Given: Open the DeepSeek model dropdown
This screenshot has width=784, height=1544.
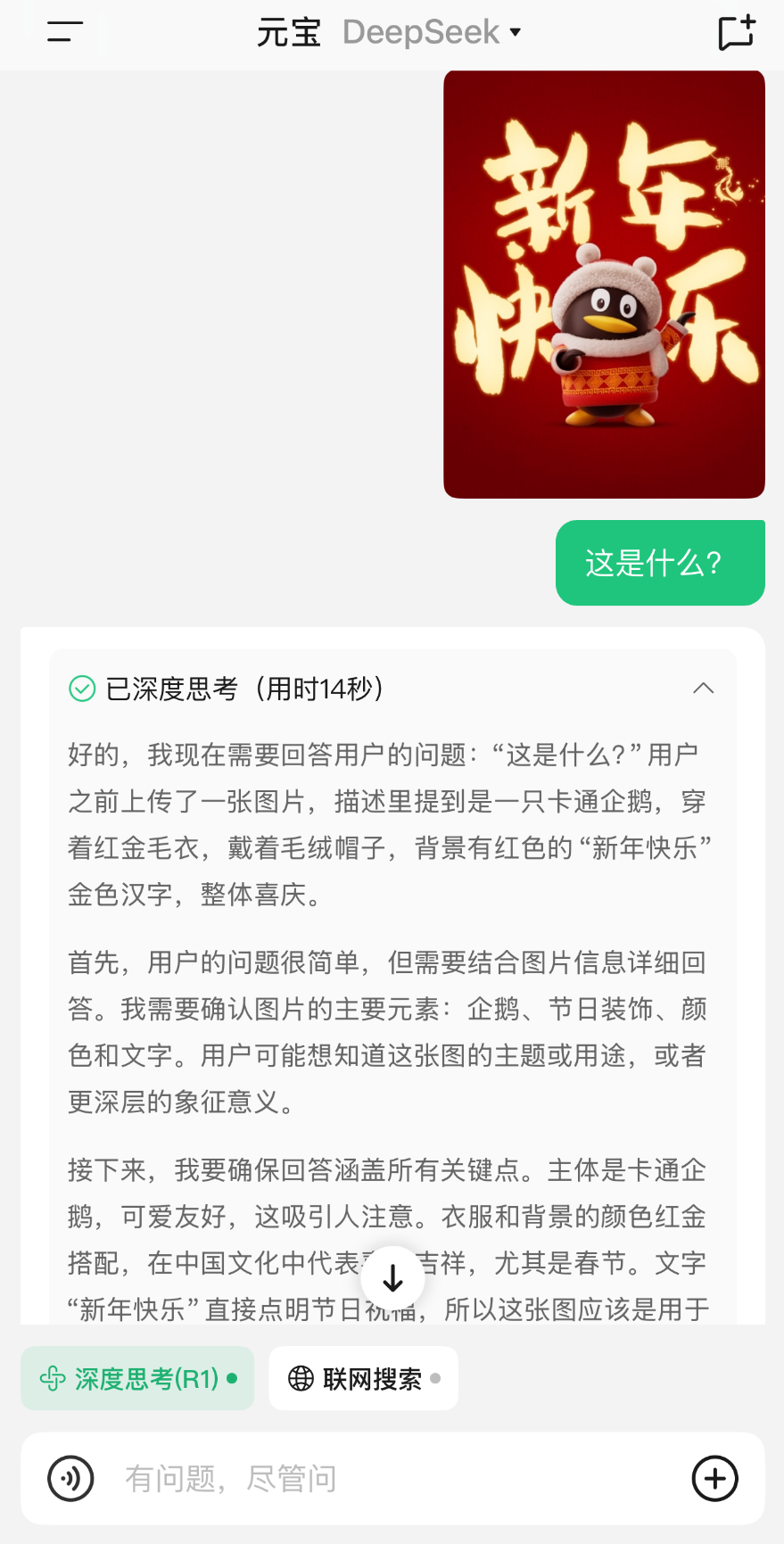Looking at the screenshot, I should point(432,33).
